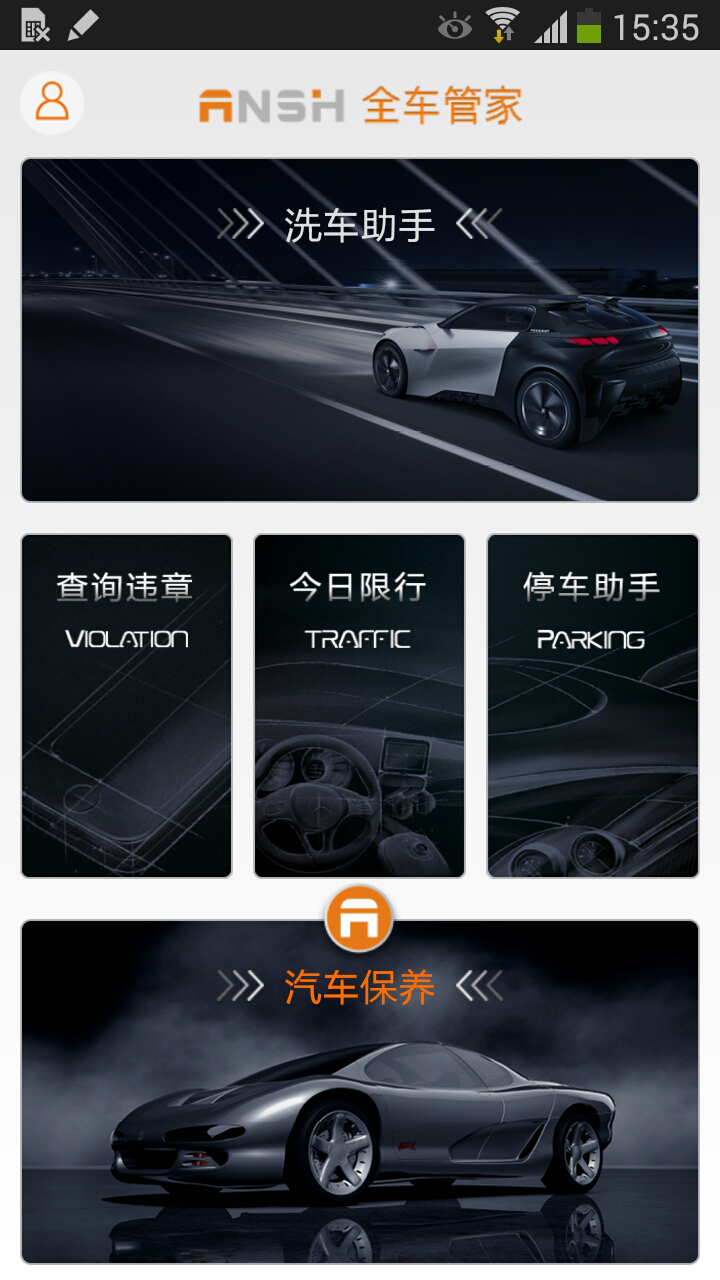
Task: Open the 汽车保养 car maintenance banner
Action: 360,1092
